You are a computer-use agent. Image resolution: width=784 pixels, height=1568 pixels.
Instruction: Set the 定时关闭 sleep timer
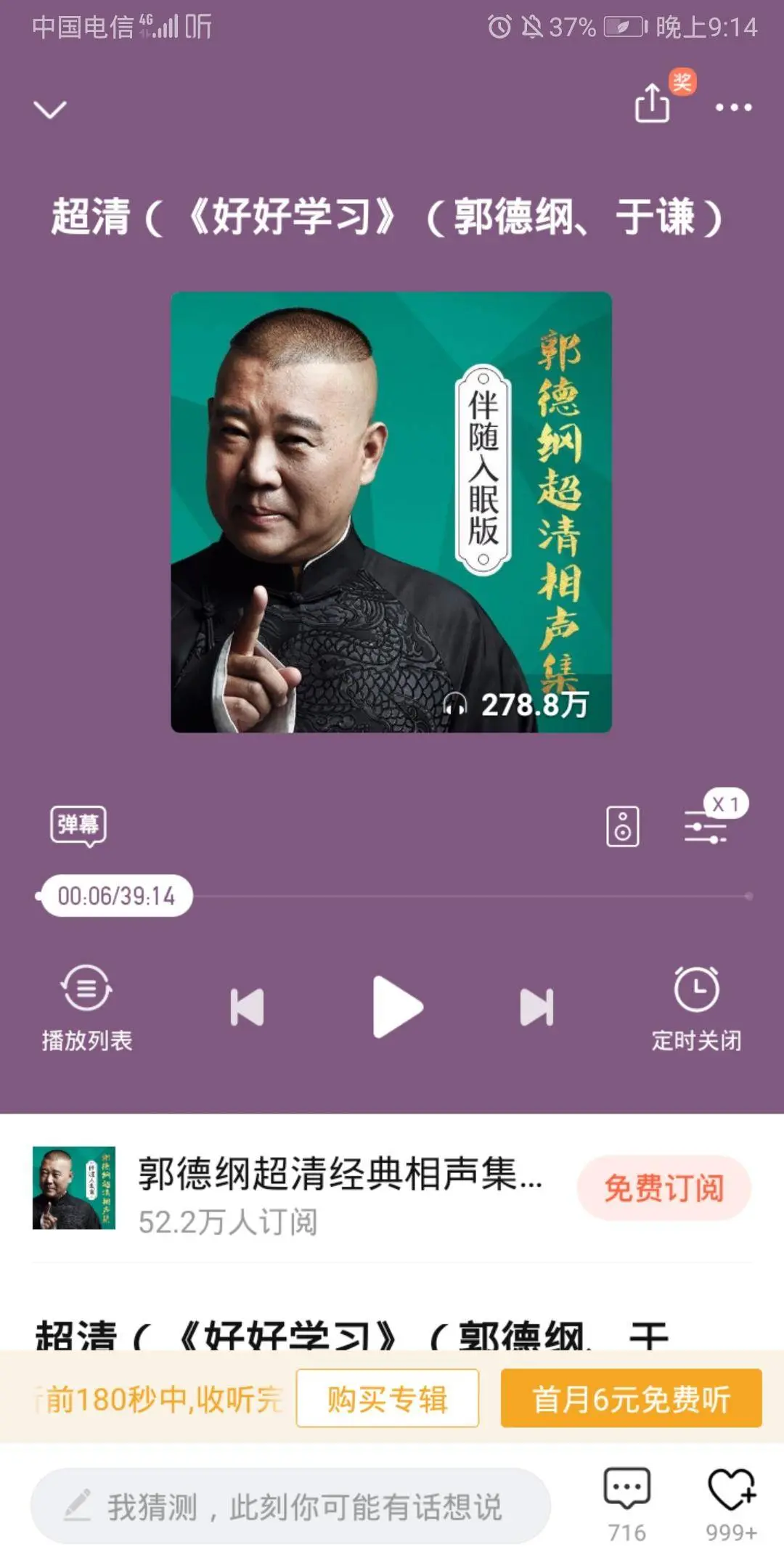696,1007
